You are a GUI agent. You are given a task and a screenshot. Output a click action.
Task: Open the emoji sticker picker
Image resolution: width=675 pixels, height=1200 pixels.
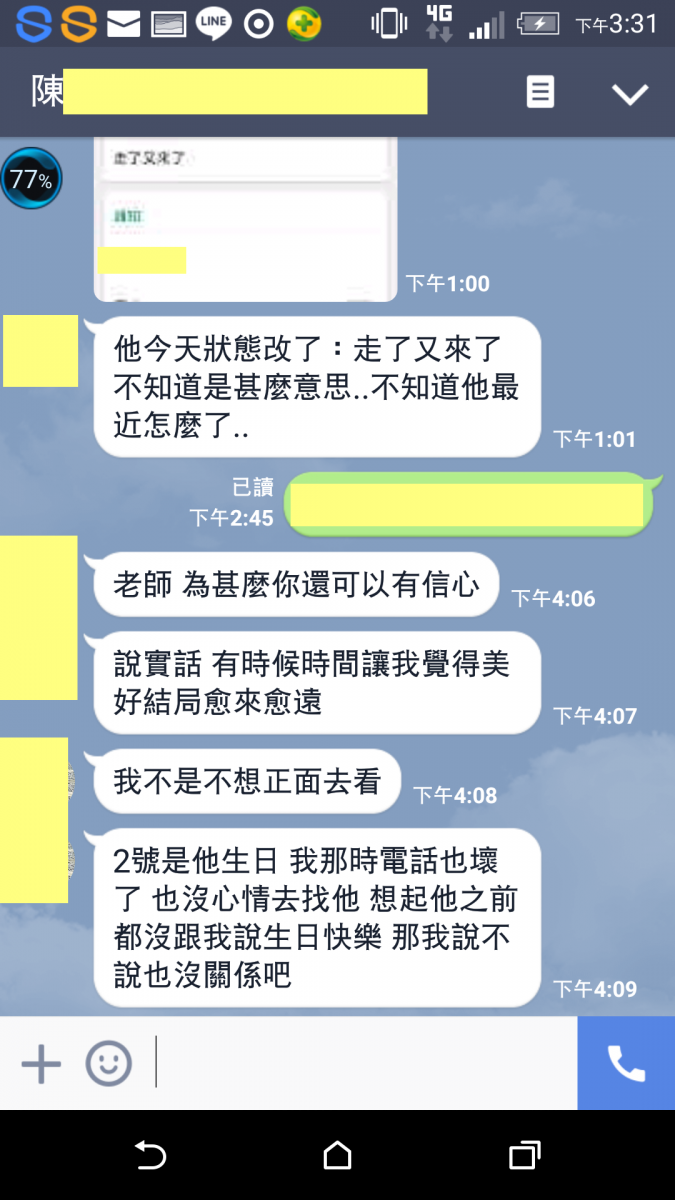[x=108, y=1063]
